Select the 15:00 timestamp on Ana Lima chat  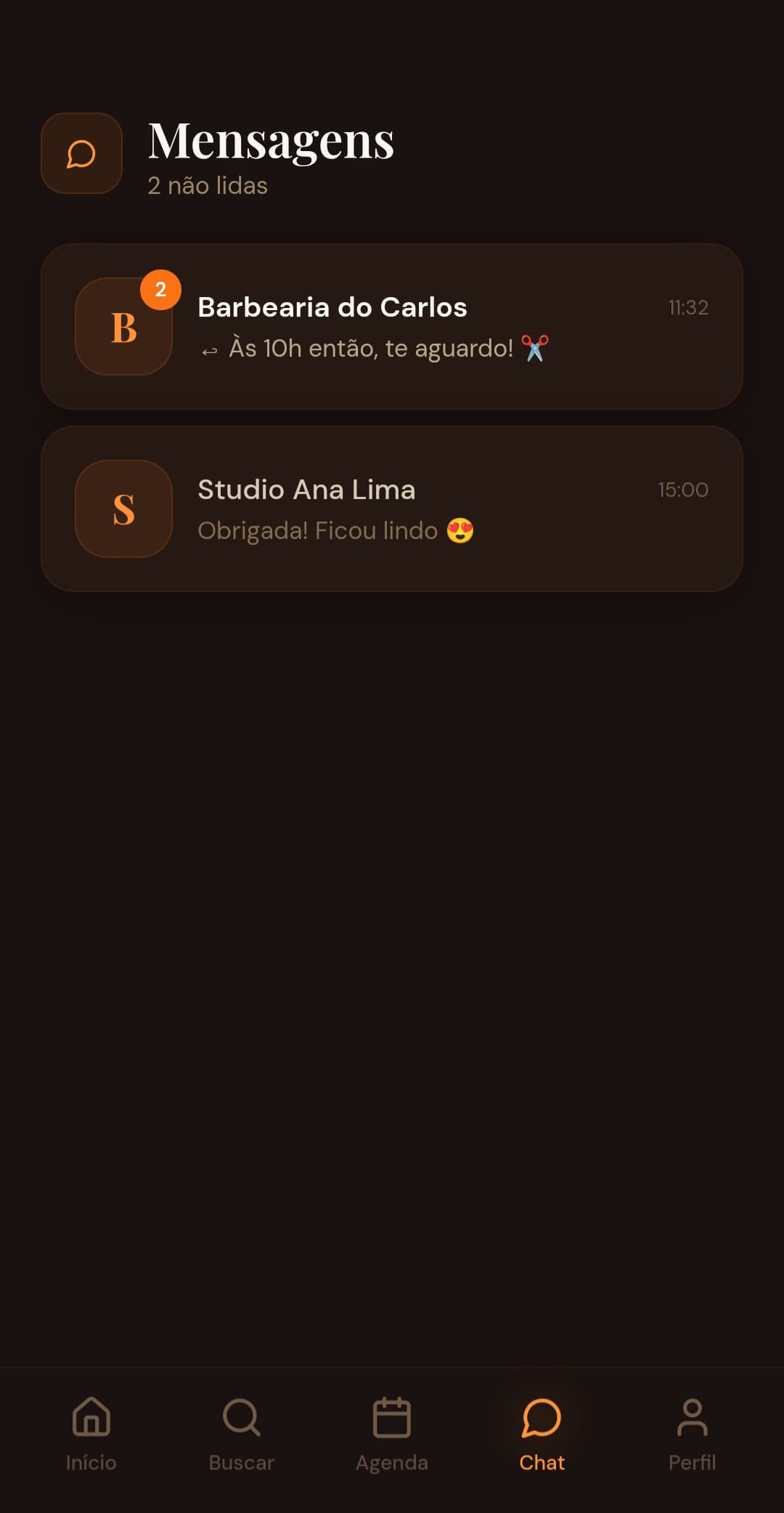pyautogui.click(x=683, y=490)
